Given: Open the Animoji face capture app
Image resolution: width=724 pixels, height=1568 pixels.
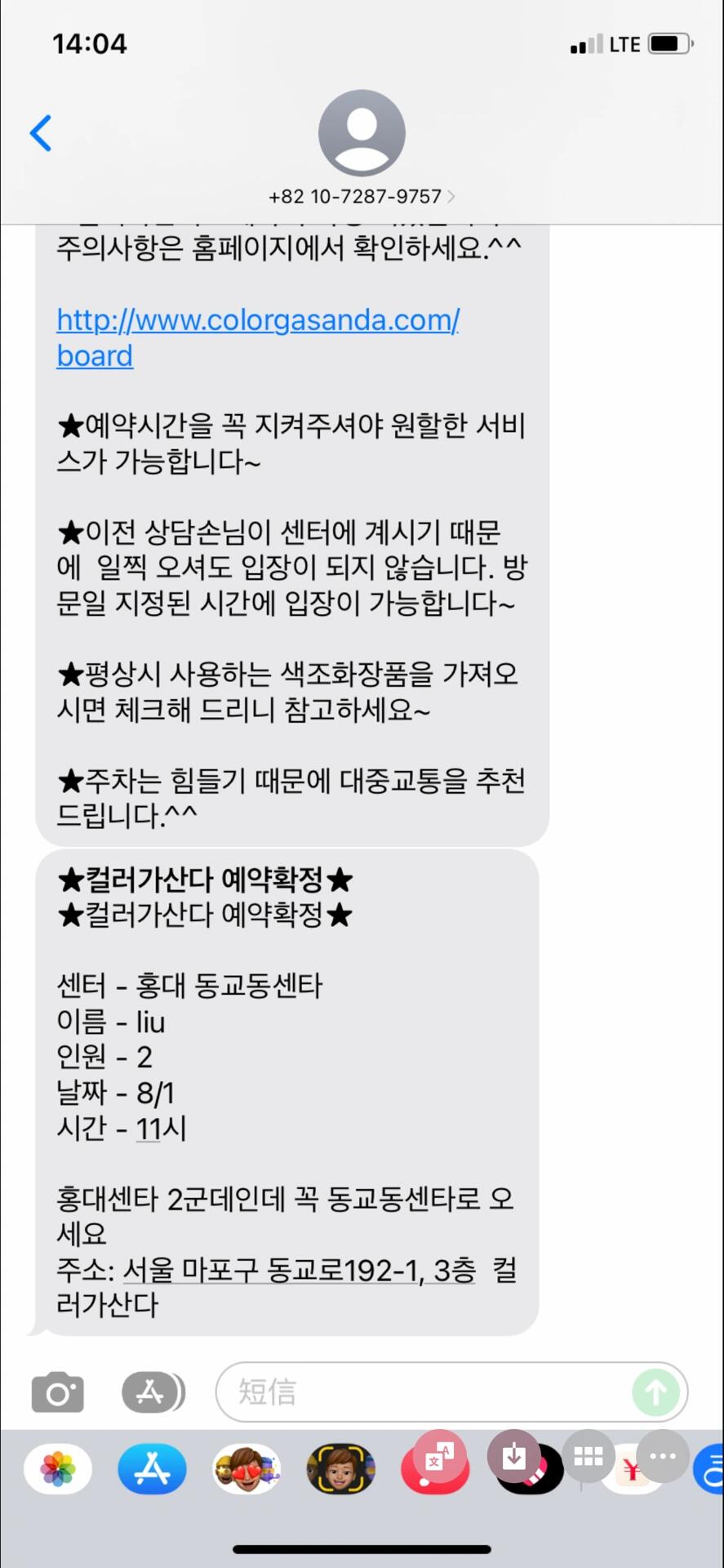Looking at the screenshot, I should [x=340, y=1469].
